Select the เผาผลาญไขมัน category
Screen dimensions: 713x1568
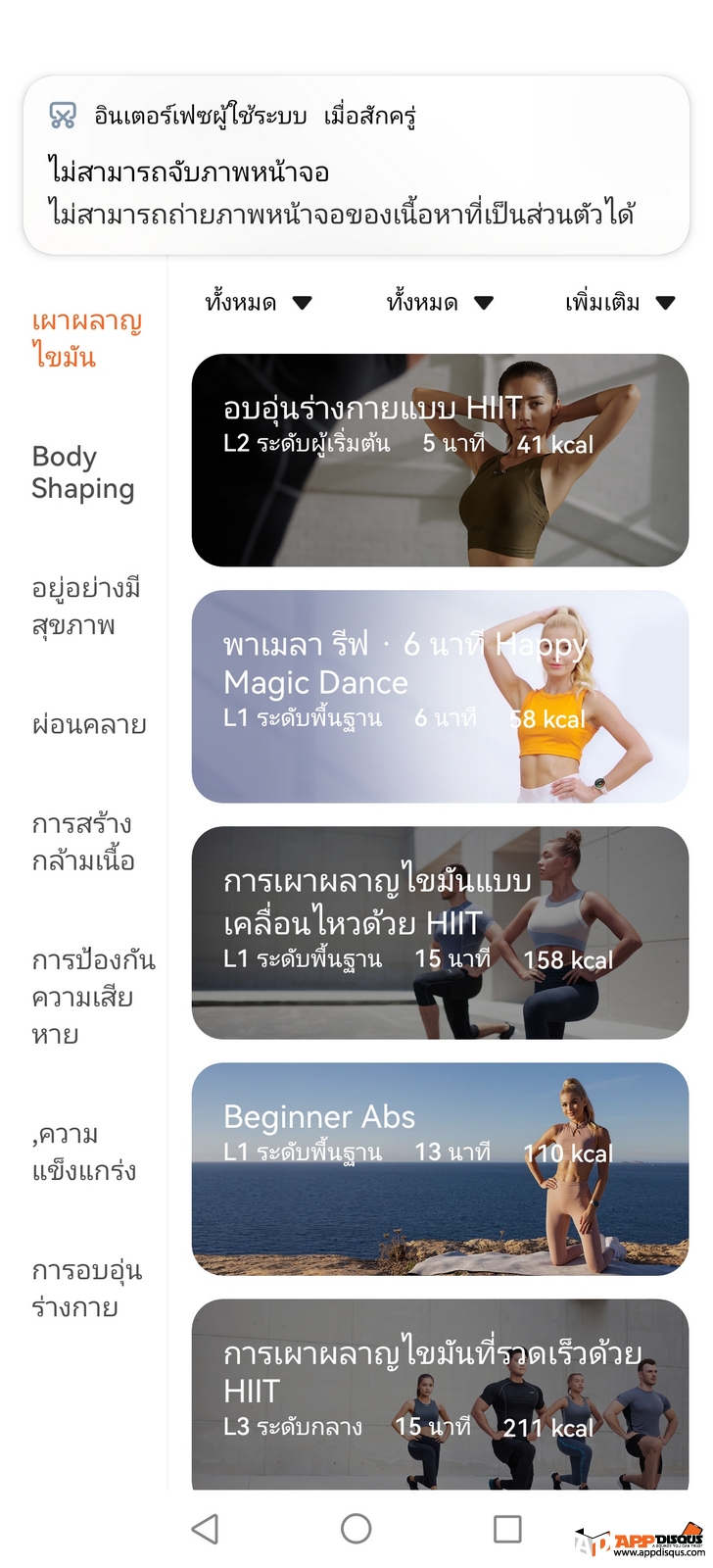coord(86,338)
